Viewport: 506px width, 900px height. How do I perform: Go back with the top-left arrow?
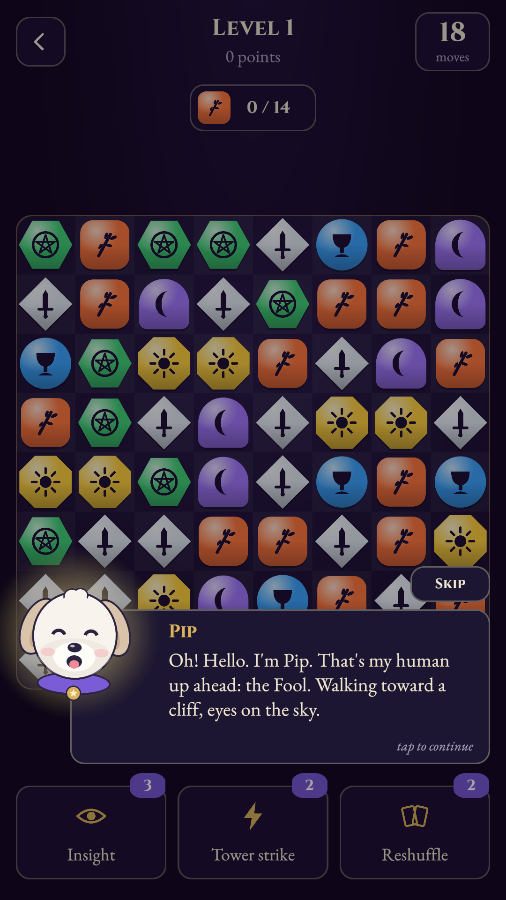pyautogui.click(x=41, y=42)
